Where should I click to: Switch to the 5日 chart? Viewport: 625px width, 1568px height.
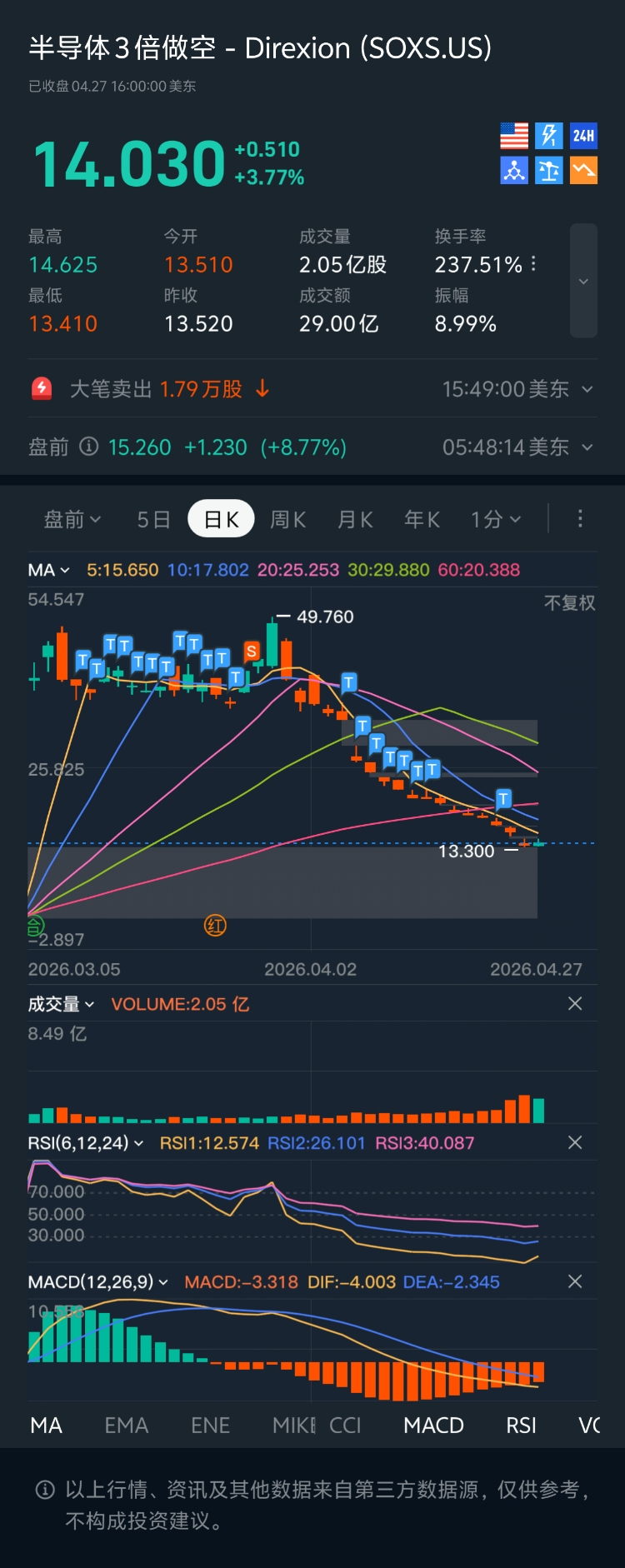(x=153, y=520)
